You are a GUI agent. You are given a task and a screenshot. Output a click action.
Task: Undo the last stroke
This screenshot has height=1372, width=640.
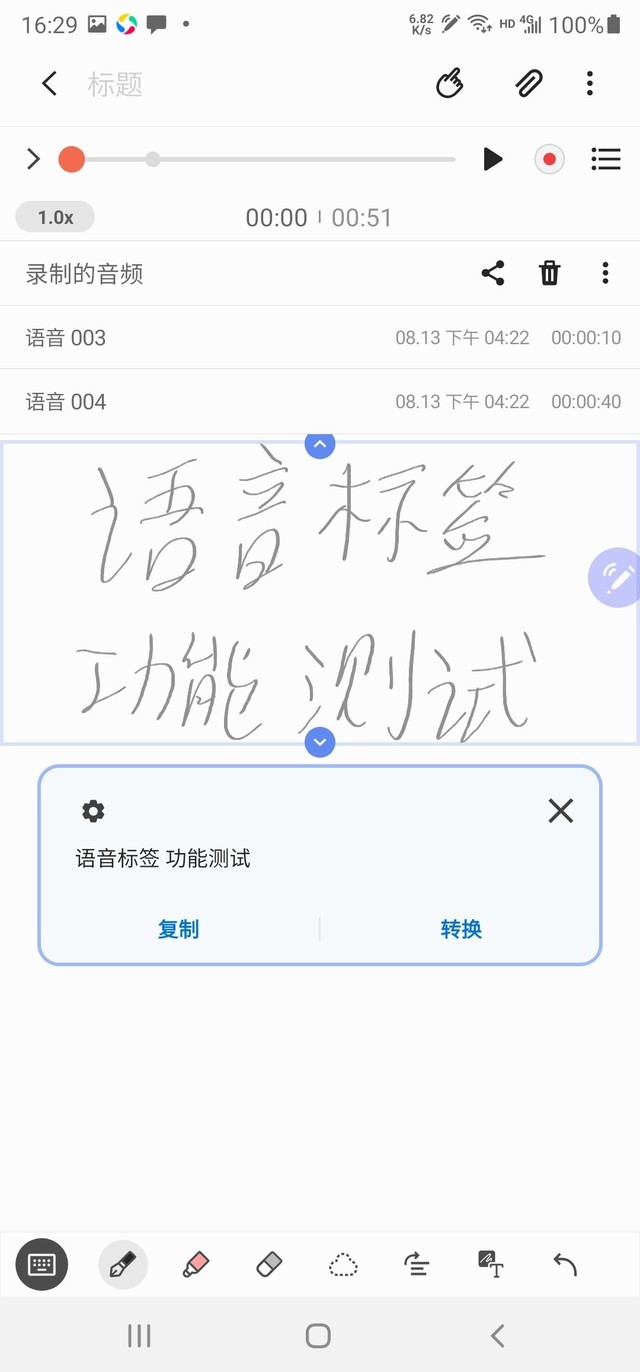pos(565,1265)
